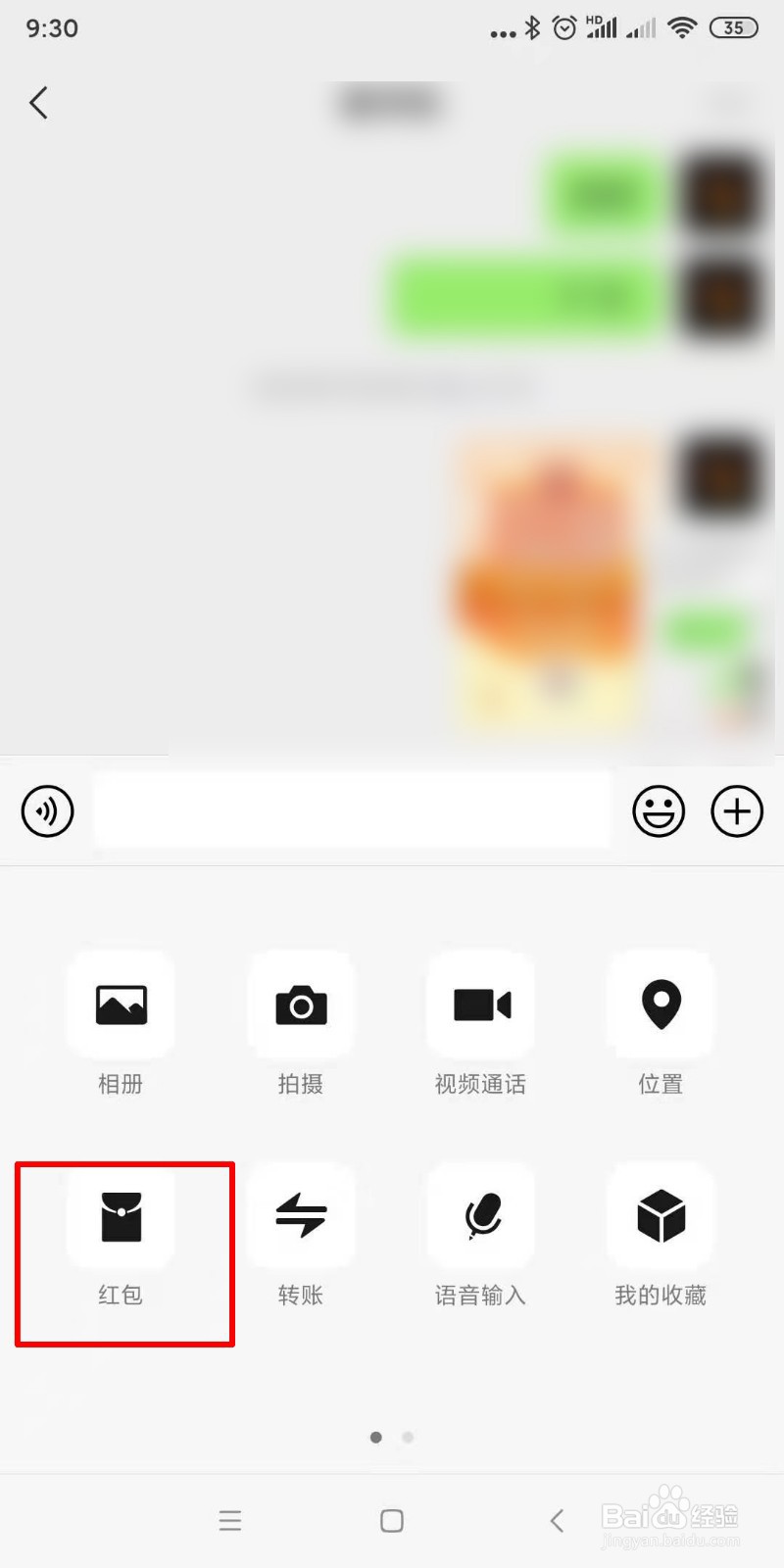Image resolution: width=784 pixels, height=1568 pixels.
Task: Go to second page of attachment options
Action: pos(407,1438)
